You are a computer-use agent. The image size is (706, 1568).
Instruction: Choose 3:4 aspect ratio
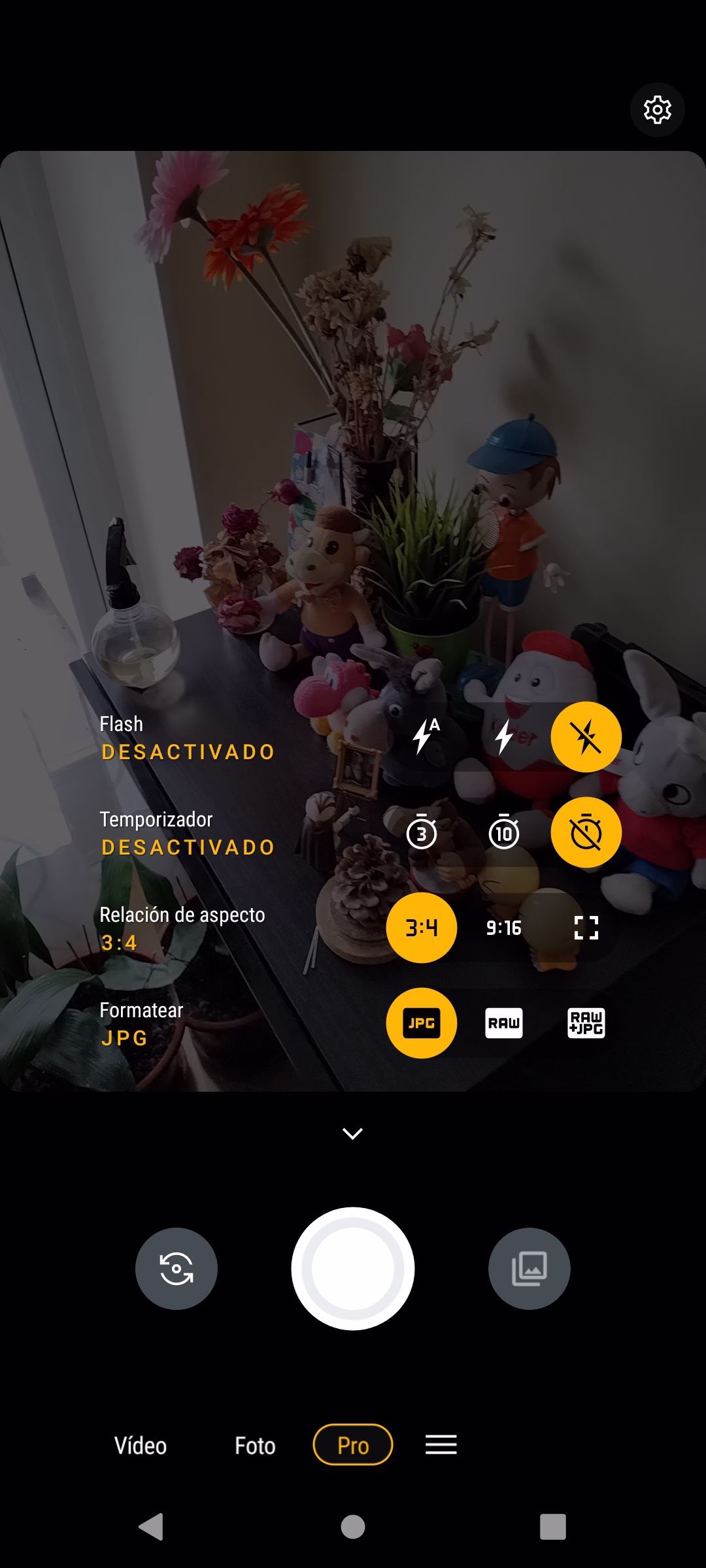point(422,927)
